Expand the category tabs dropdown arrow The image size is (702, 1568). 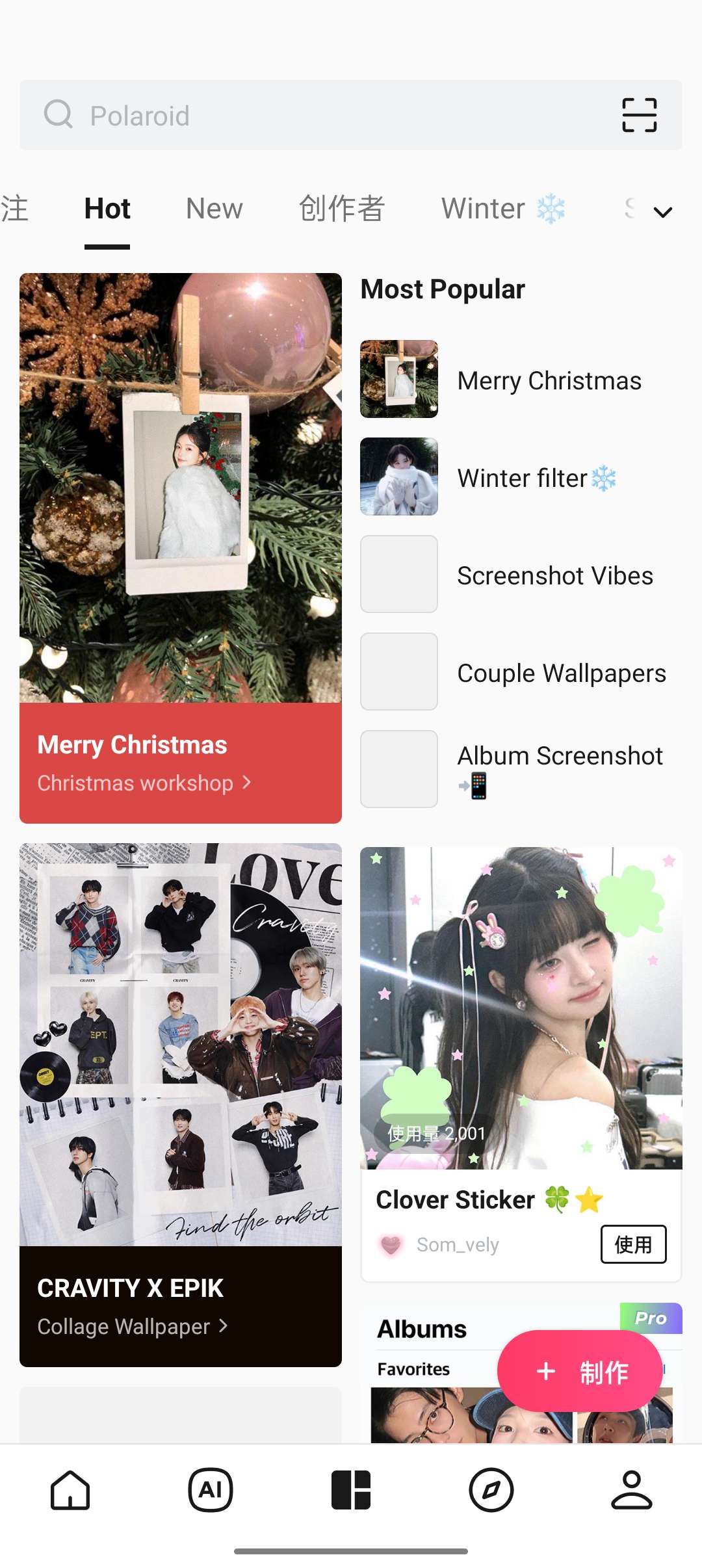click(x=662, y=212)
